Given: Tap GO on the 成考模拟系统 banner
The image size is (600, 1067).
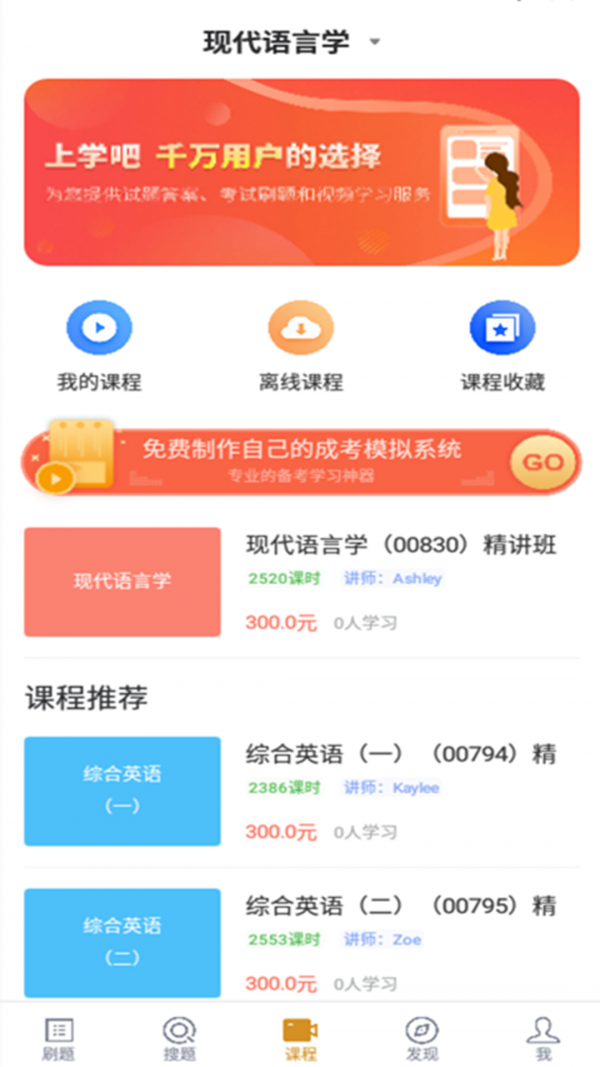Looking at the screenshot, I should [543, 462].
